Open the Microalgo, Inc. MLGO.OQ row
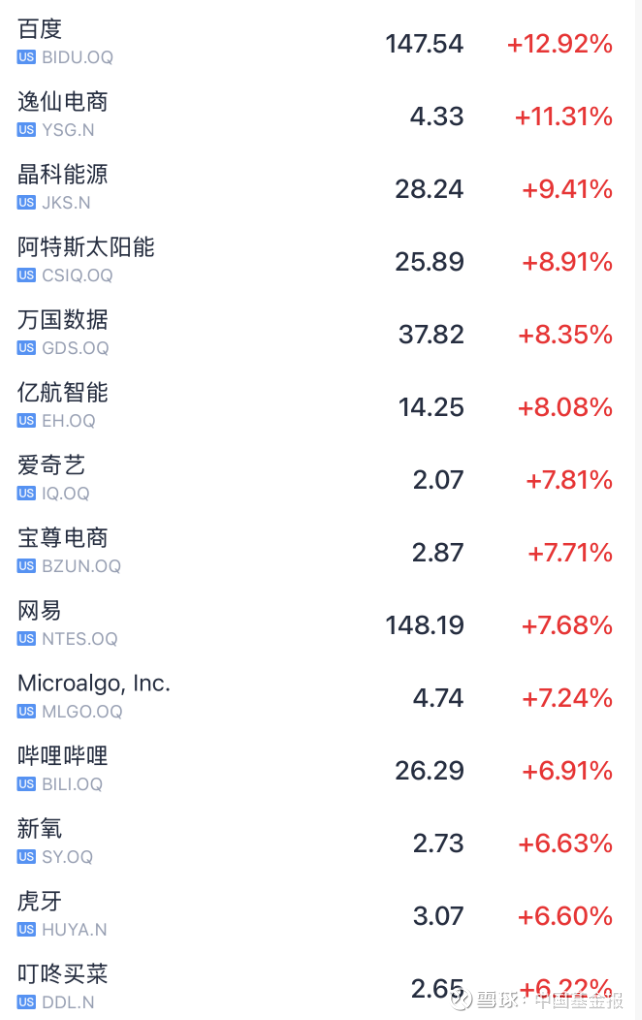The height and width of the screenshot is (1020, 642). (x=317, y=697)
